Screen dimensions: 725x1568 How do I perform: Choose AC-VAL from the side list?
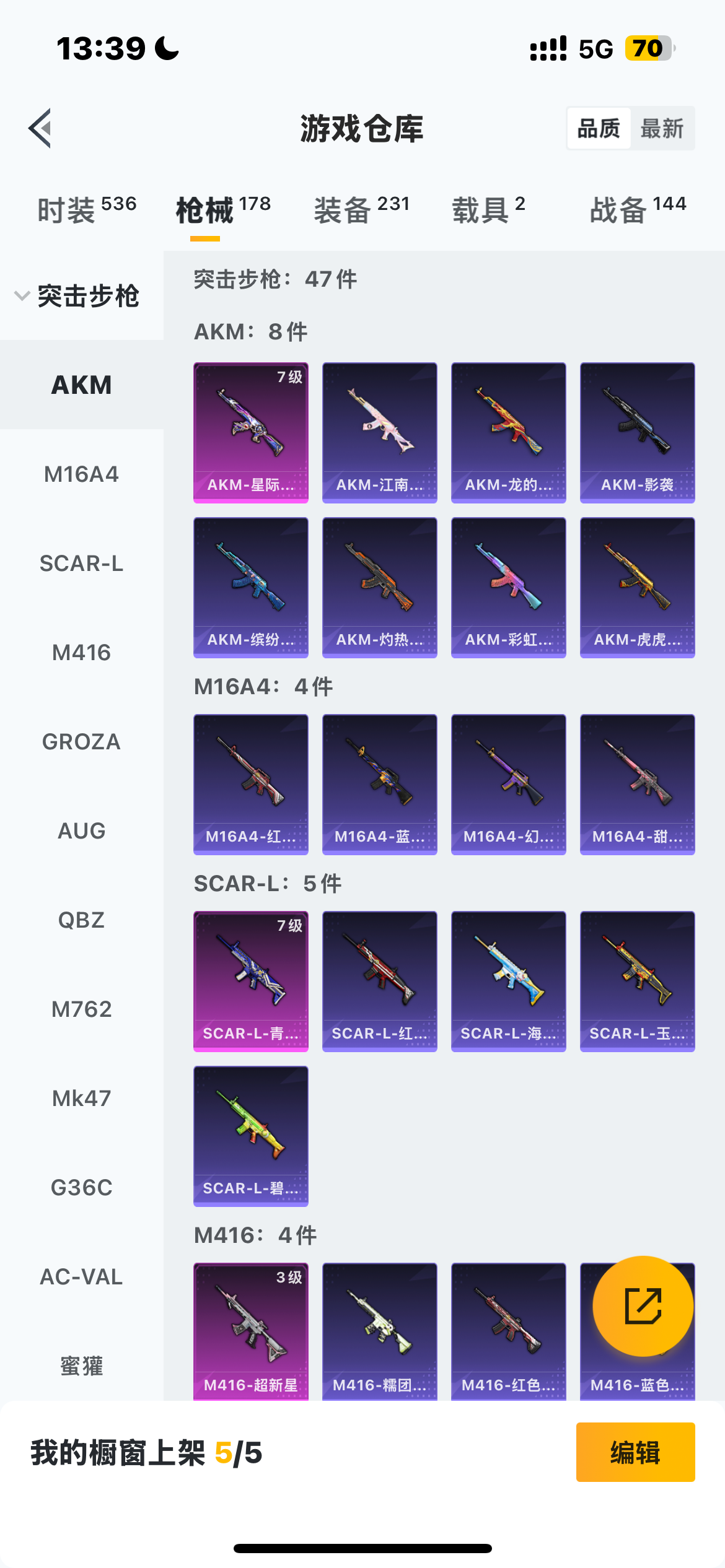pos(82,1277)
